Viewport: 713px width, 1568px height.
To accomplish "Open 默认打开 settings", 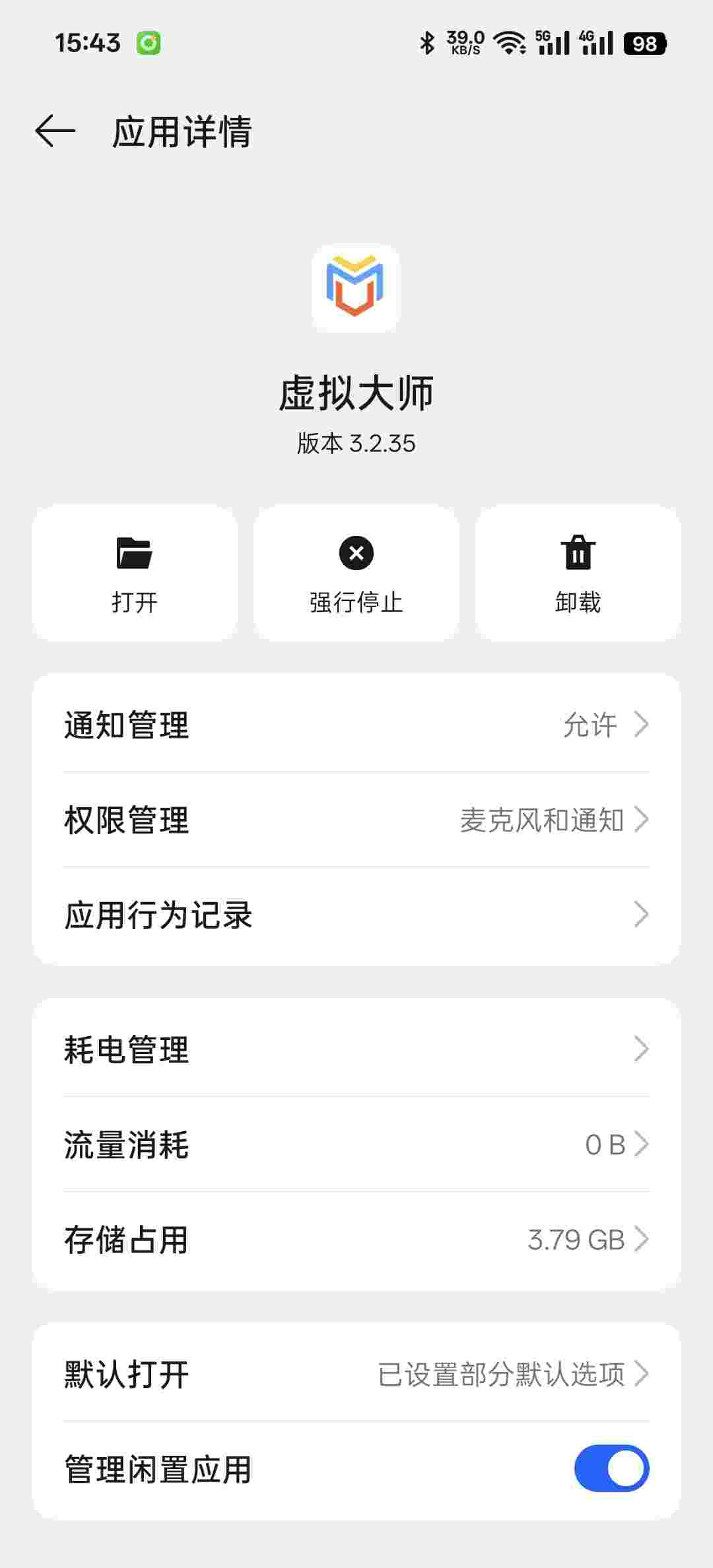I will point(356,1373).
